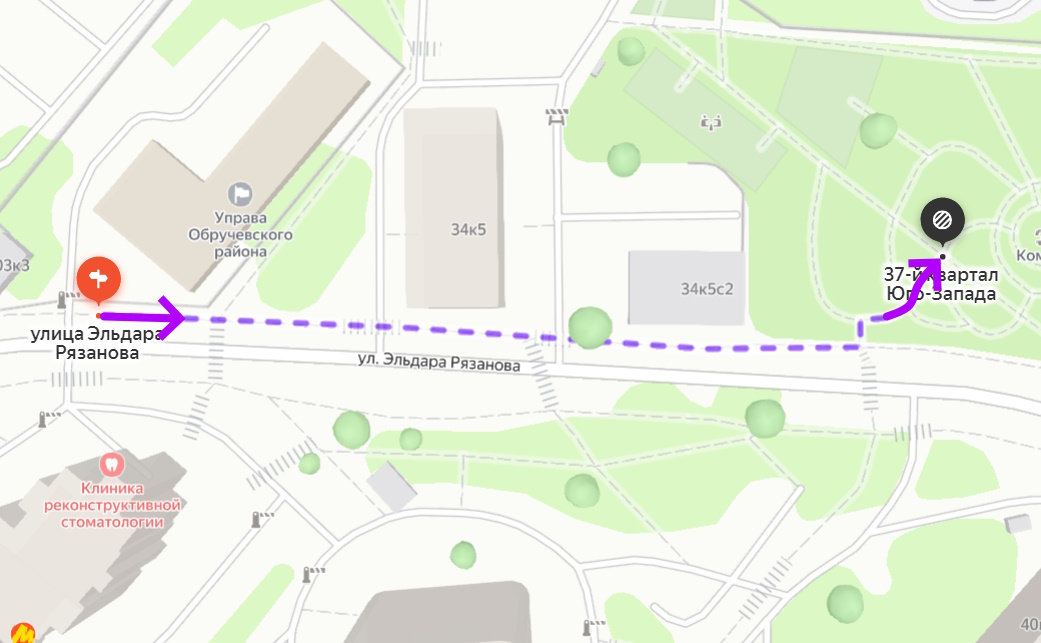Select the dark 37-й квартал Юго-Запада marker

(x=942, y=220)
